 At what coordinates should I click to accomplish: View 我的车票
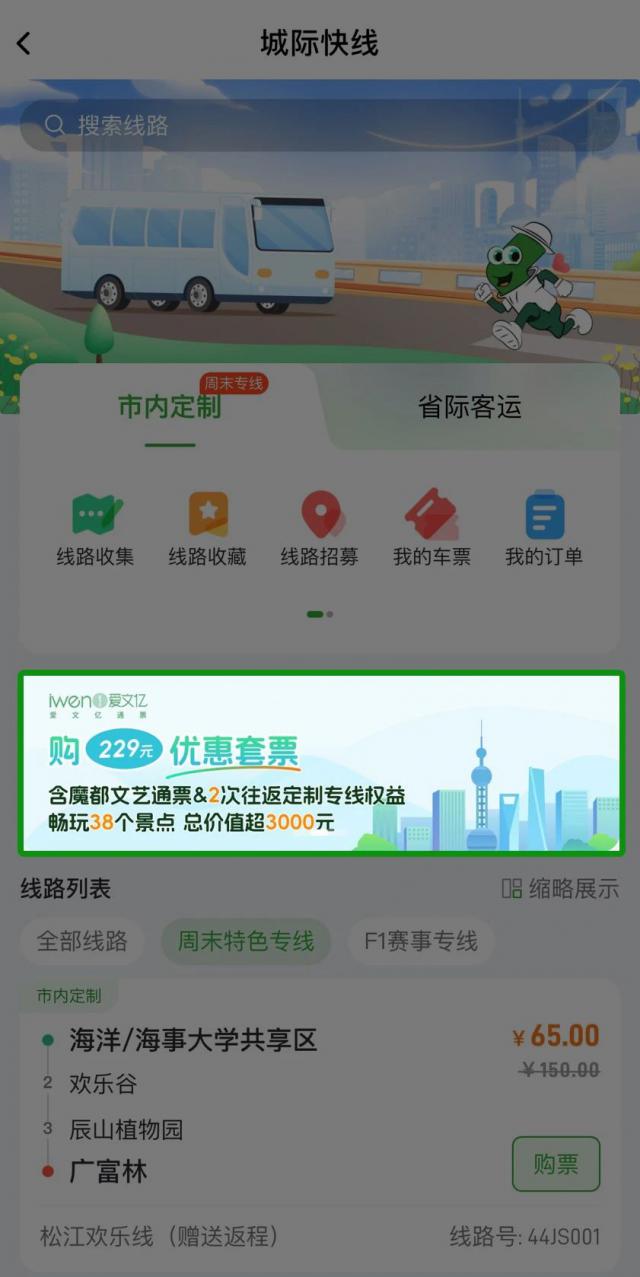pyautogui.click(x=431, y=530)
